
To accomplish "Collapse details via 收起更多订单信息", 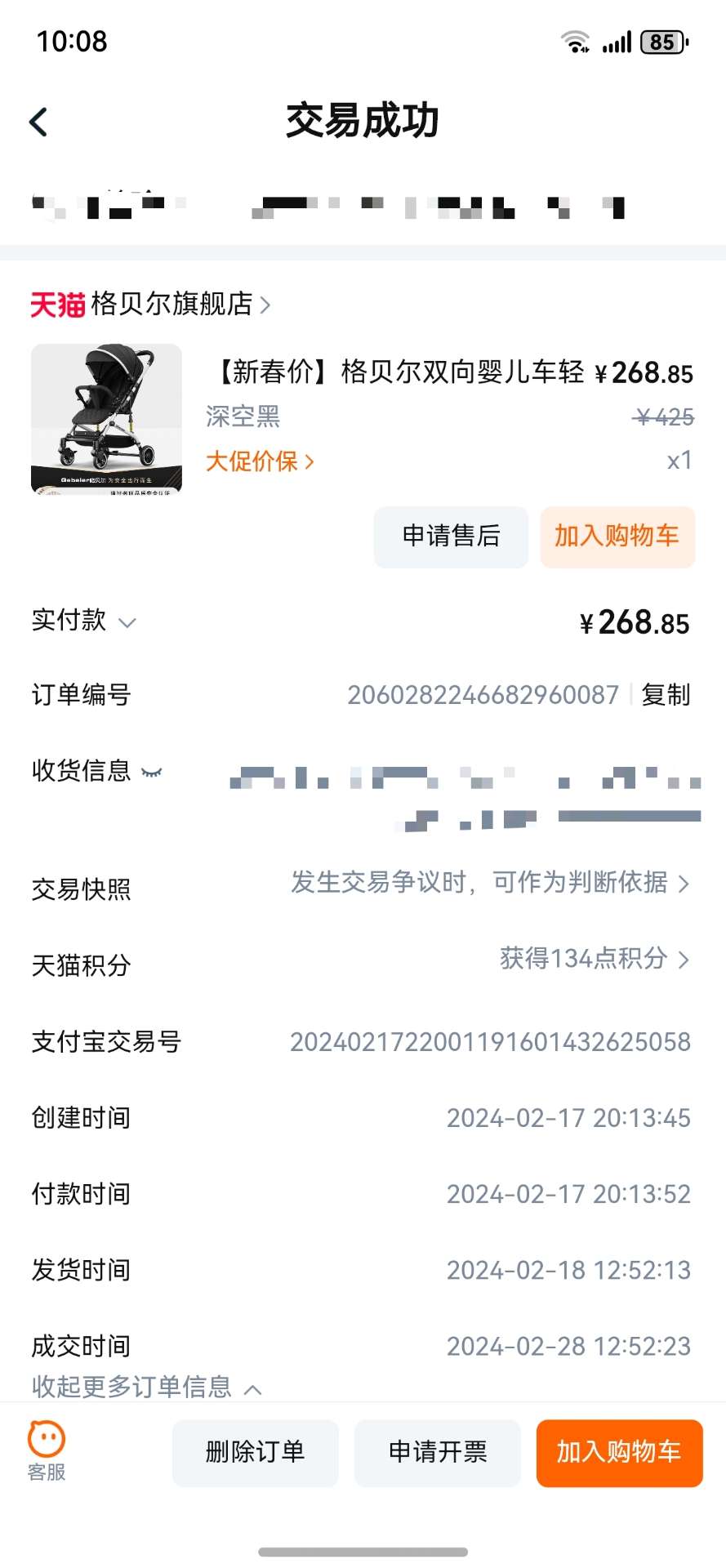I will pos(147,1388).
